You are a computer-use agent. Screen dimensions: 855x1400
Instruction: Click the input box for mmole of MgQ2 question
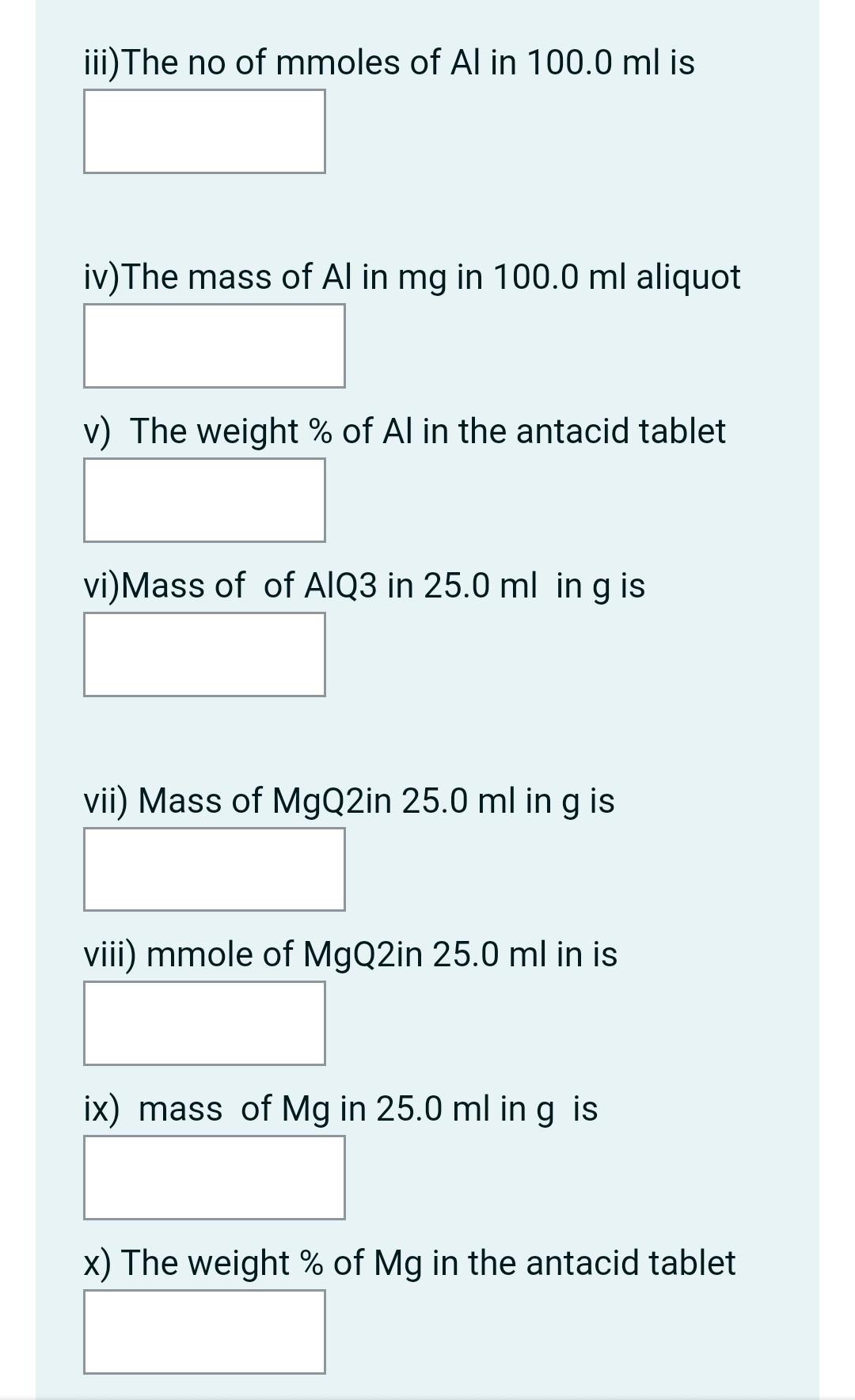(x=203, y=1025)
